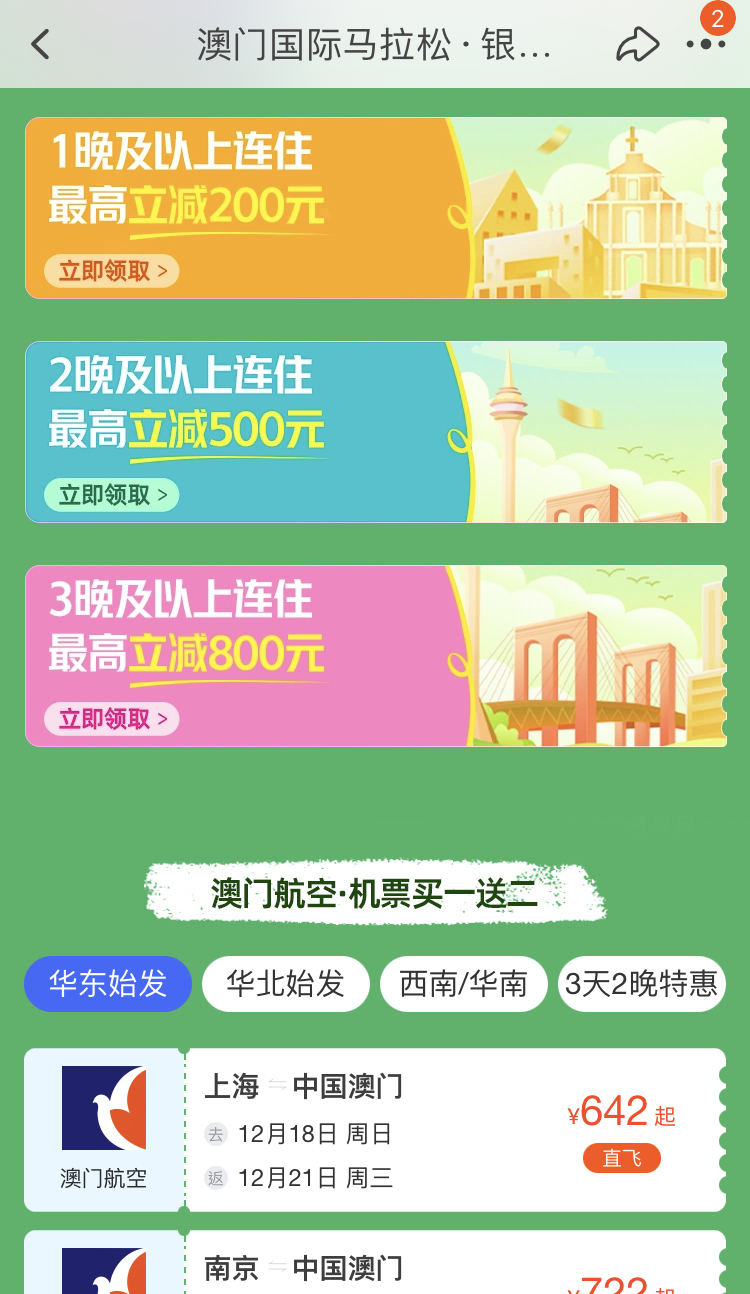750x1294 pixels.
Task: Switch to the 西南/华南 tab
Action: (463, 984)
